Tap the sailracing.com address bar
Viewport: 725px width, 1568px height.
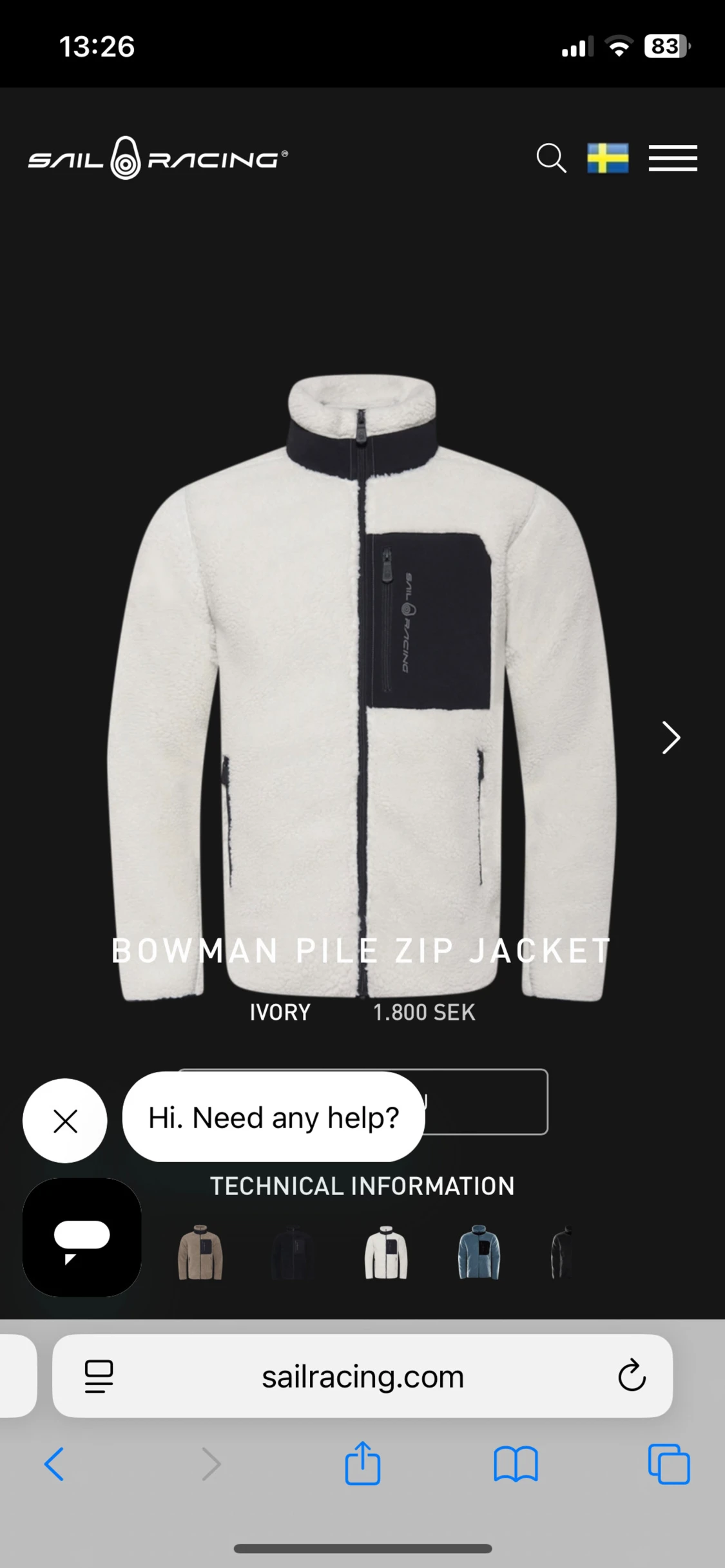point(362,1377)
